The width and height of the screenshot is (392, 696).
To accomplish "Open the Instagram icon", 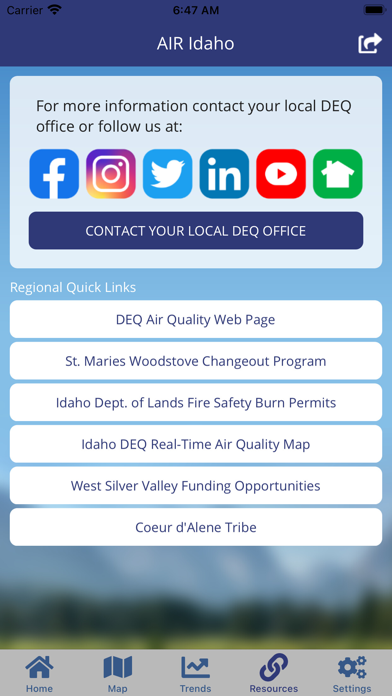I will tap(111, 174).
